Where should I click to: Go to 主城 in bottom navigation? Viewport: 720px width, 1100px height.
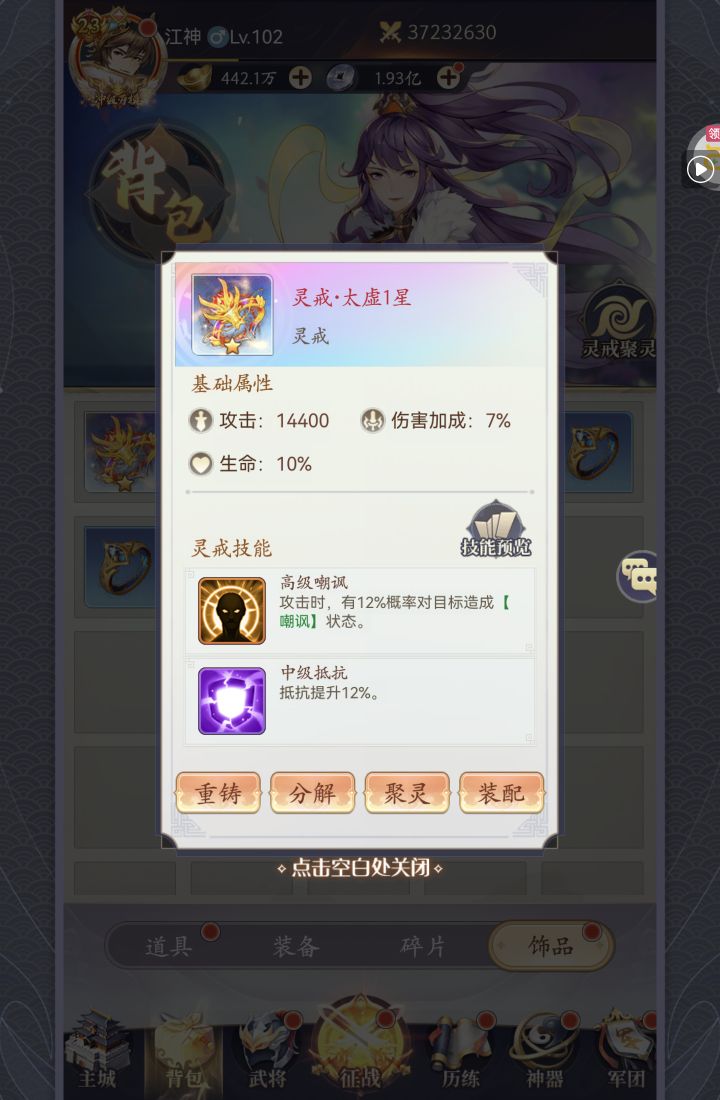[x=97, y=1050]
